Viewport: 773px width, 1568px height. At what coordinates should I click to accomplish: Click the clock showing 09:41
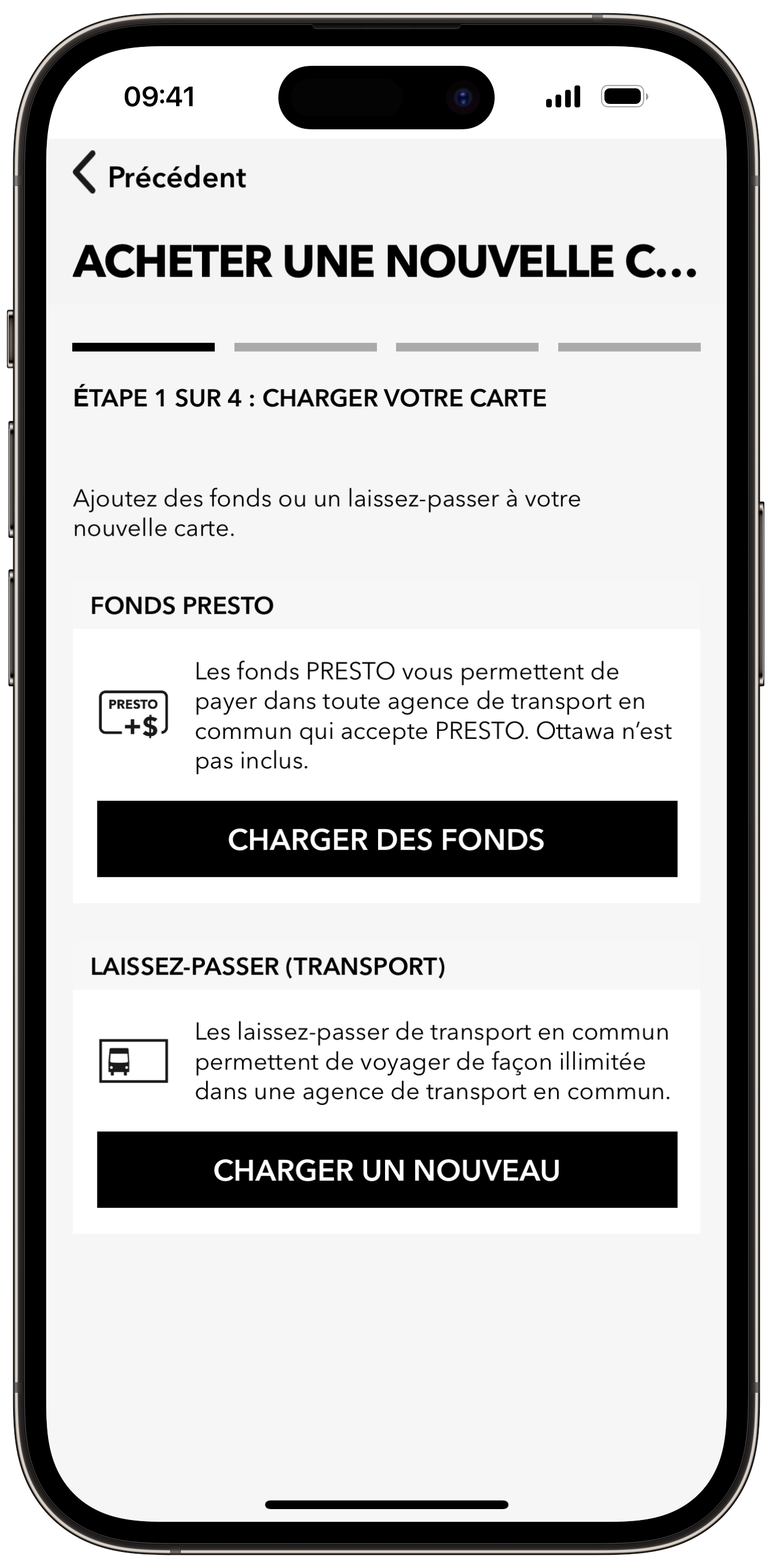159,96
